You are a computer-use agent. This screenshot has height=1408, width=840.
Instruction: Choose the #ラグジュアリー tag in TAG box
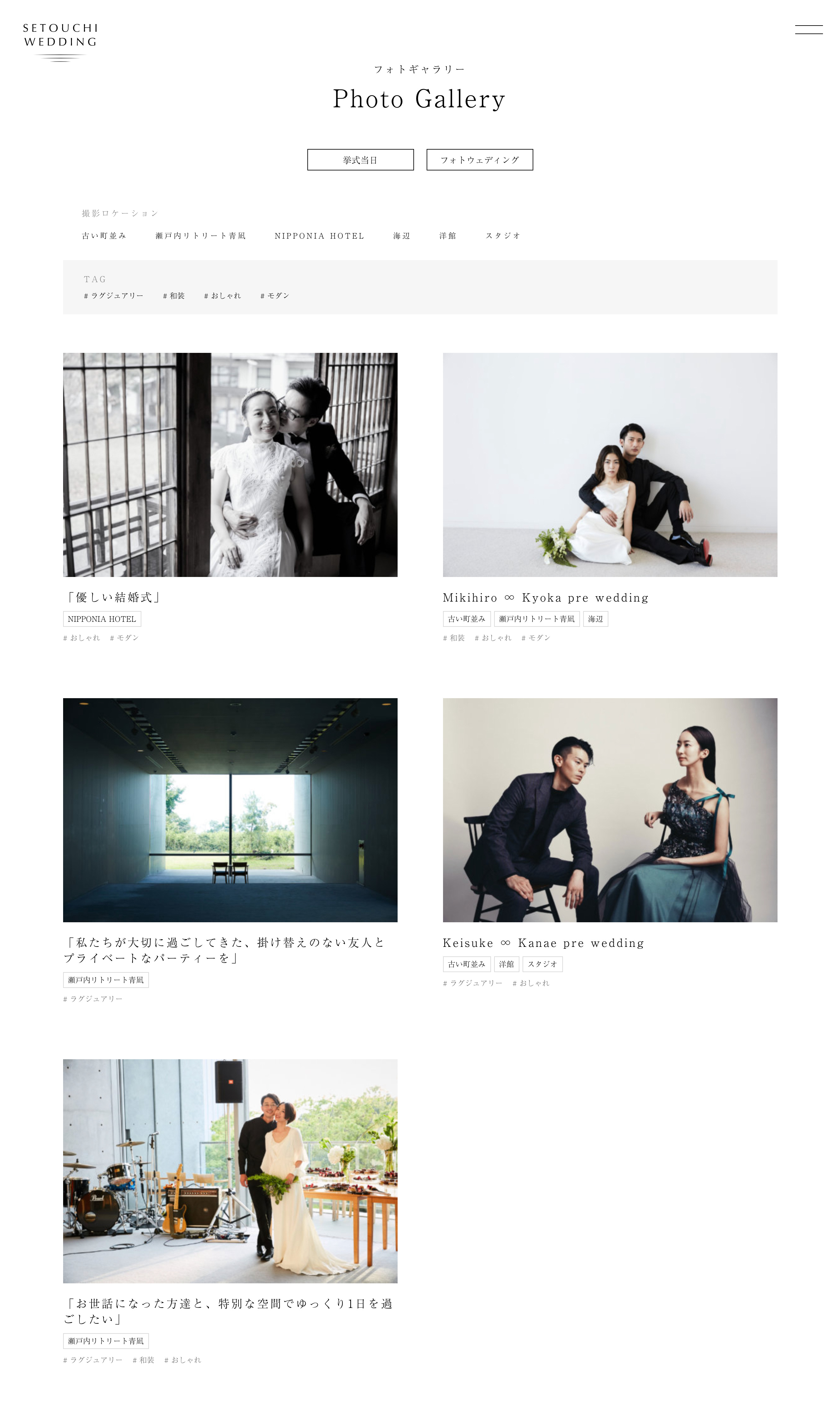pos(113,295)
